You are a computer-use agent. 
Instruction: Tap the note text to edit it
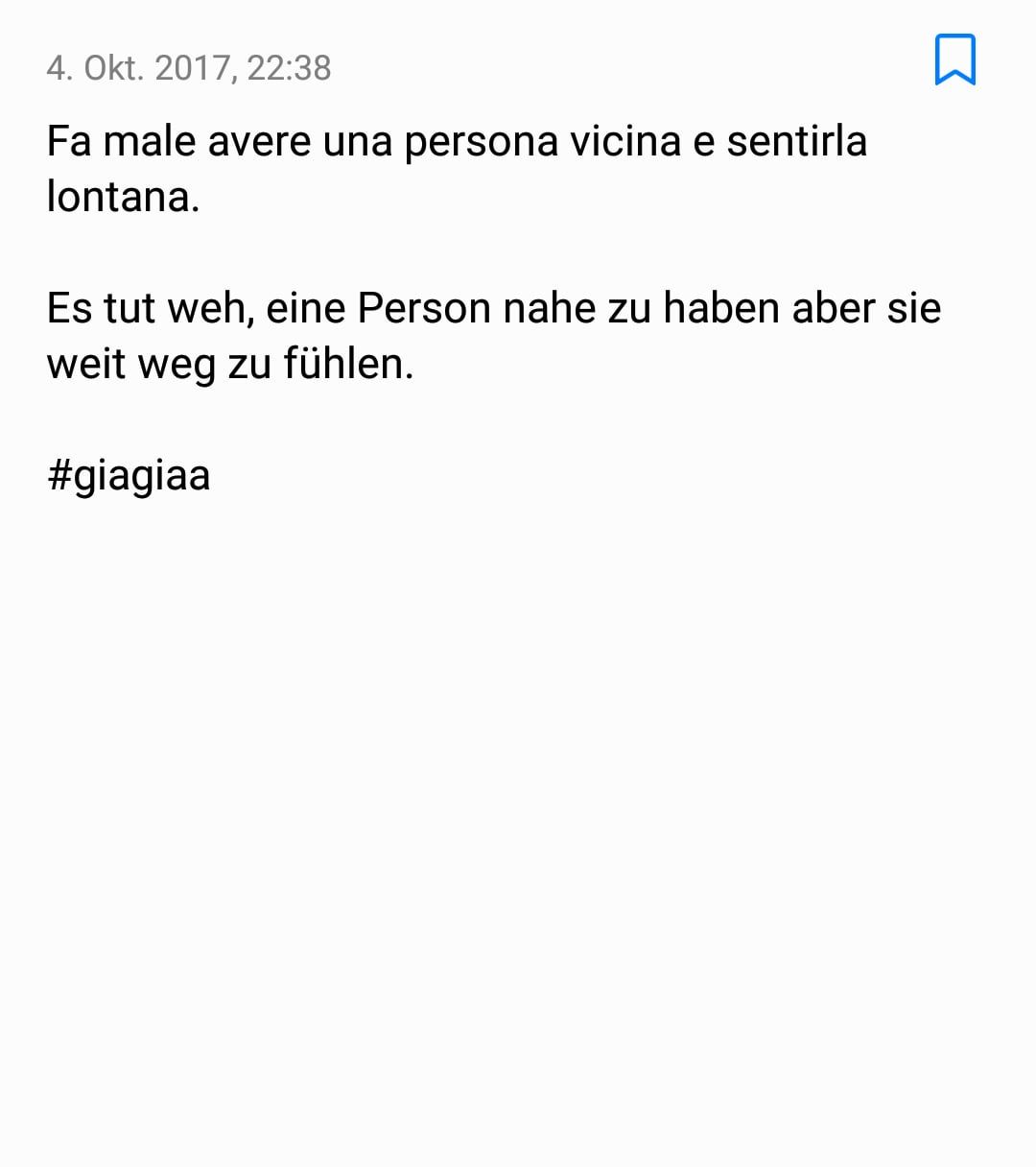[494, 307]
